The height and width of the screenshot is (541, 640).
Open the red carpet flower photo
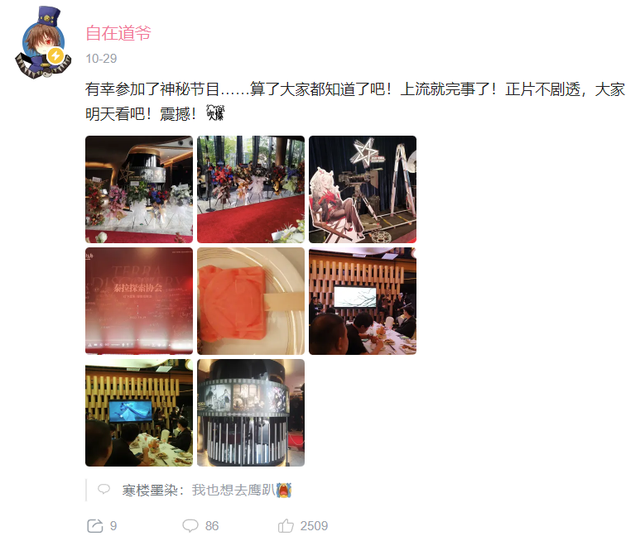[x=251, y=190]
